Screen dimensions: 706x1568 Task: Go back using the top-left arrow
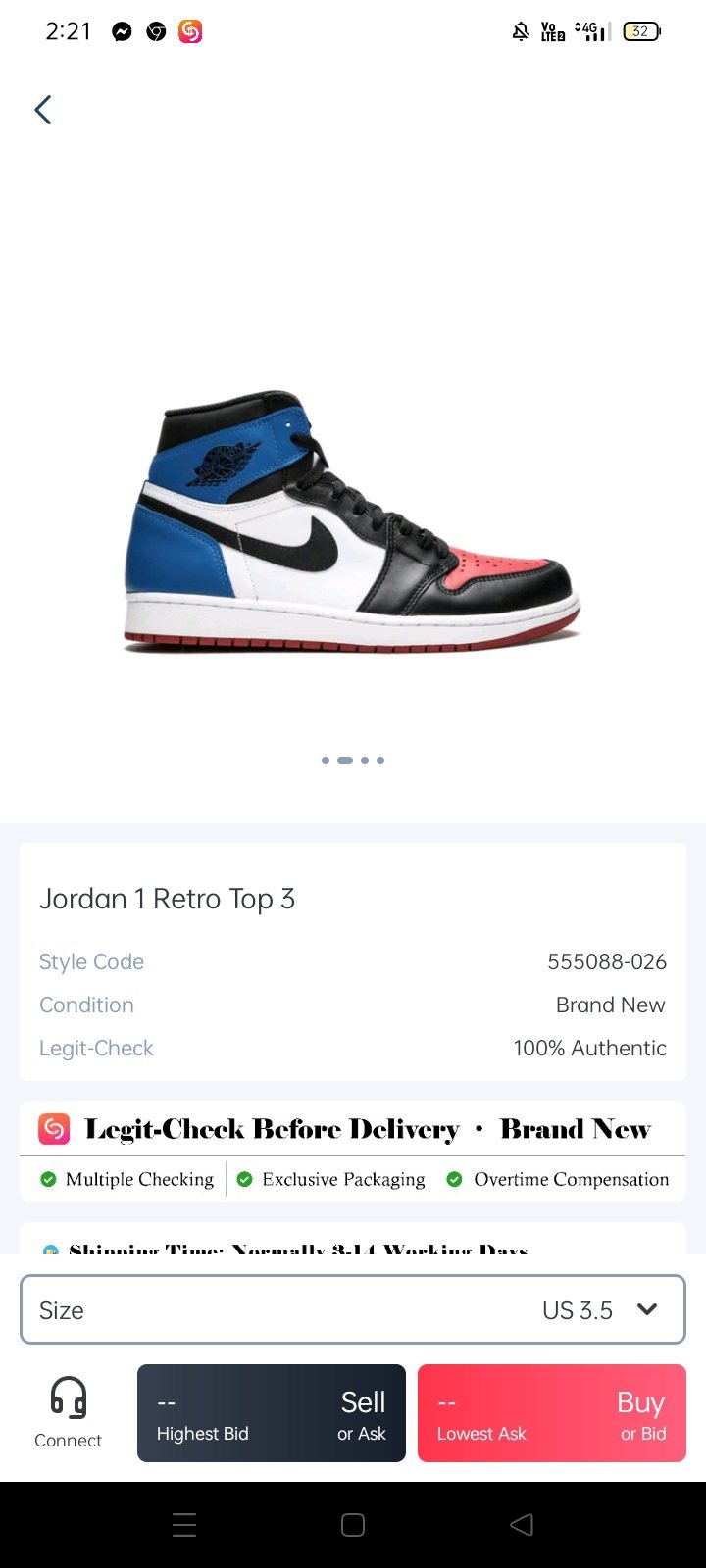(x=43, y=110)
